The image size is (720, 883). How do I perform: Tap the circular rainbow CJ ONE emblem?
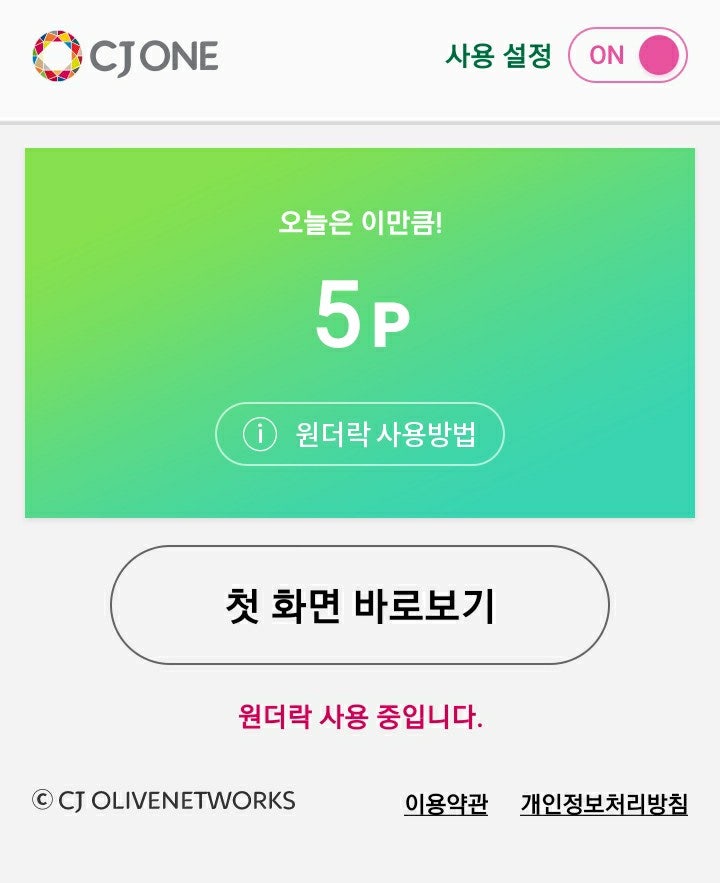57,57
